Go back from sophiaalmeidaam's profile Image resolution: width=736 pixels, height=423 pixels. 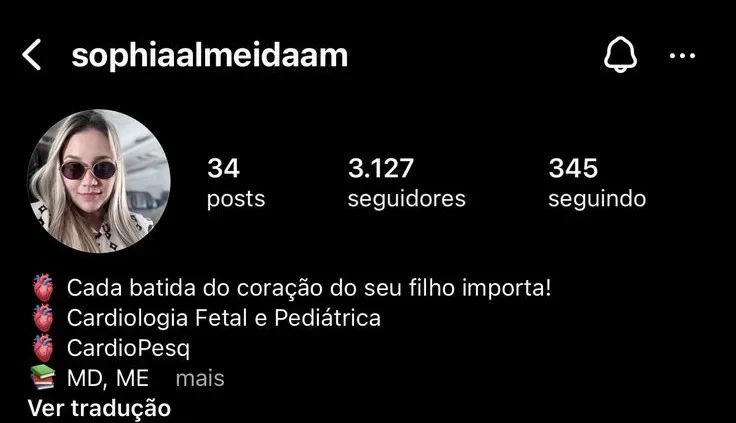point(32,55)
